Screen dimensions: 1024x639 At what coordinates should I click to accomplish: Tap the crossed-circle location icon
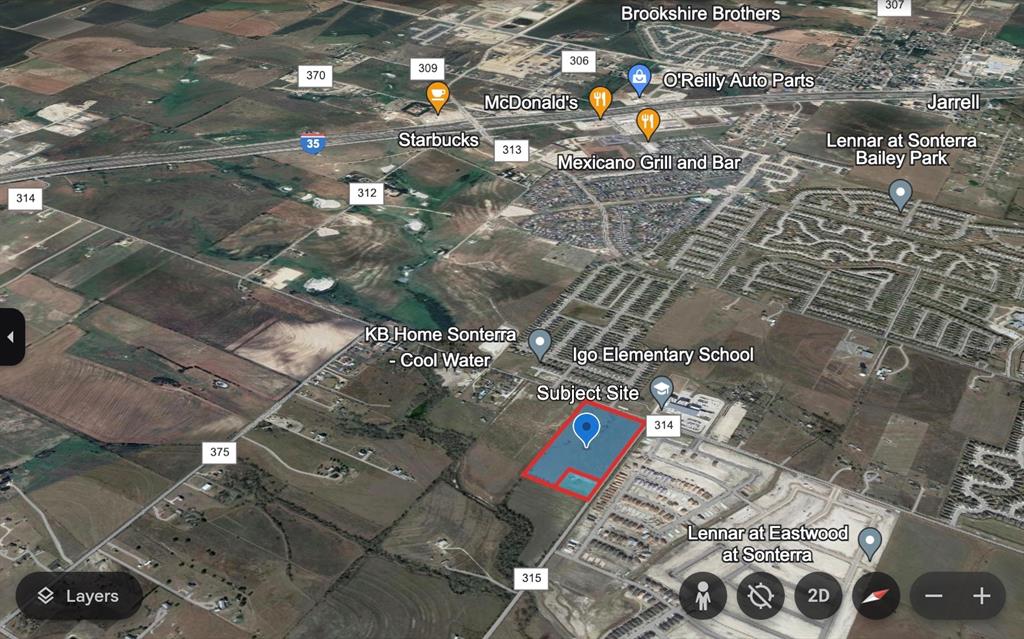[760, 596]
